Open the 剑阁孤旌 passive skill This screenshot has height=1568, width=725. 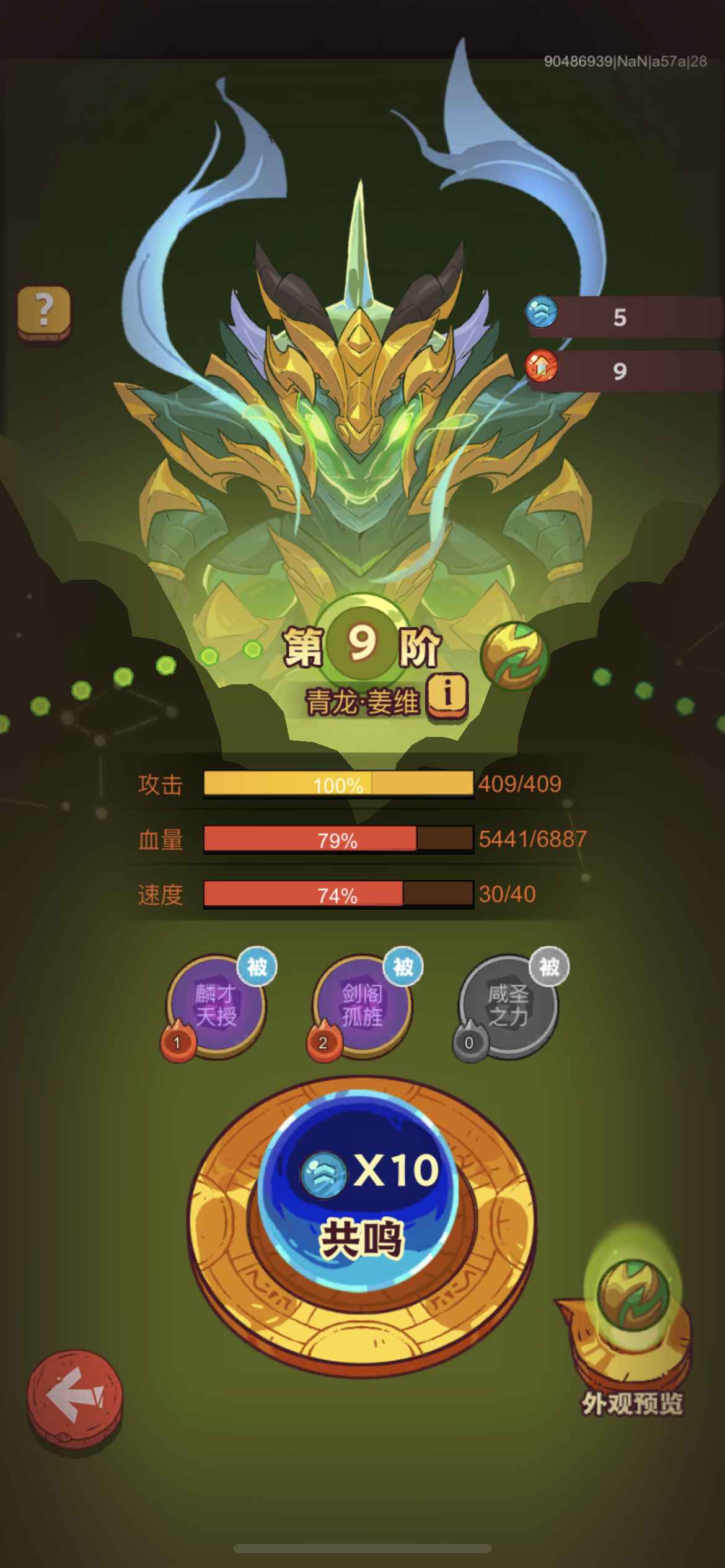point(362,1004)
